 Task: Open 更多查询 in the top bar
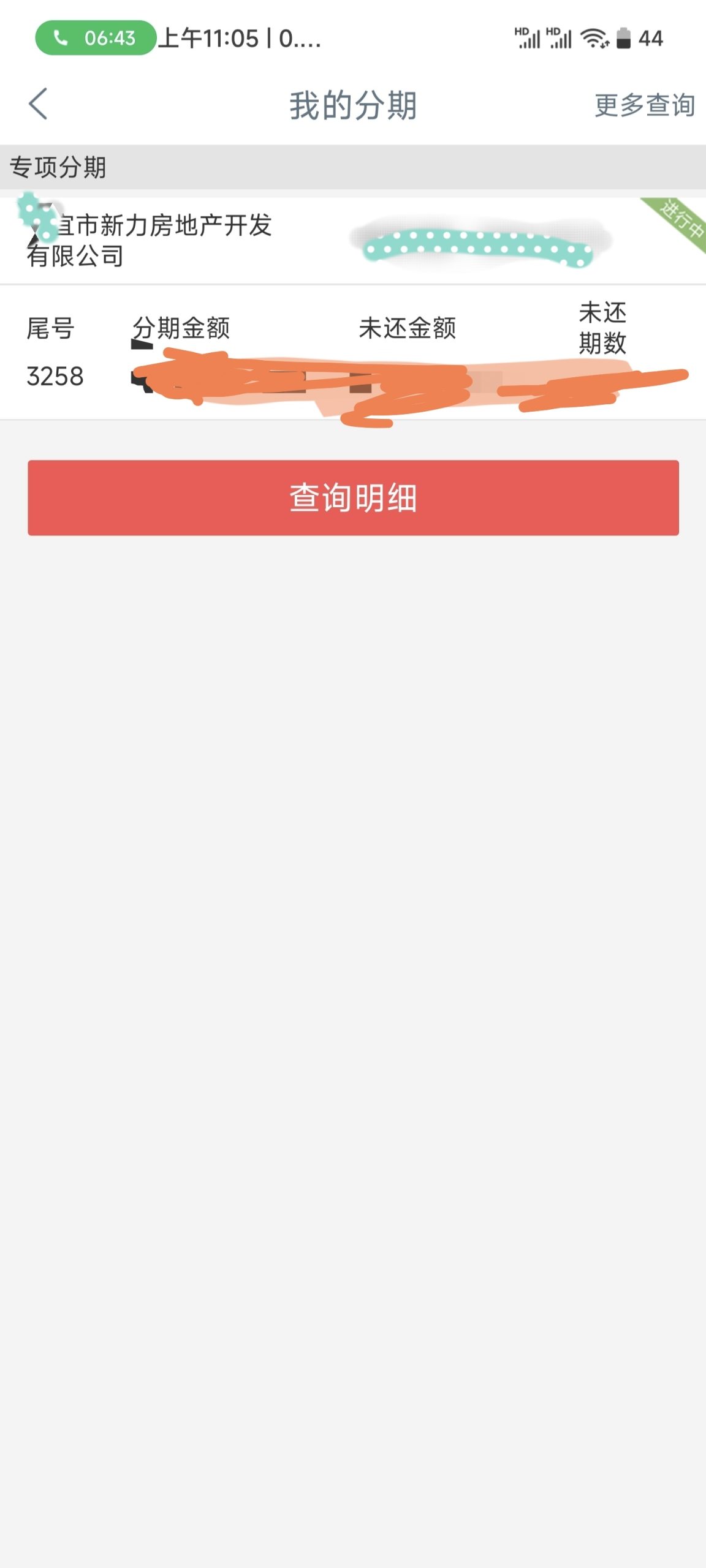(645, 105)
